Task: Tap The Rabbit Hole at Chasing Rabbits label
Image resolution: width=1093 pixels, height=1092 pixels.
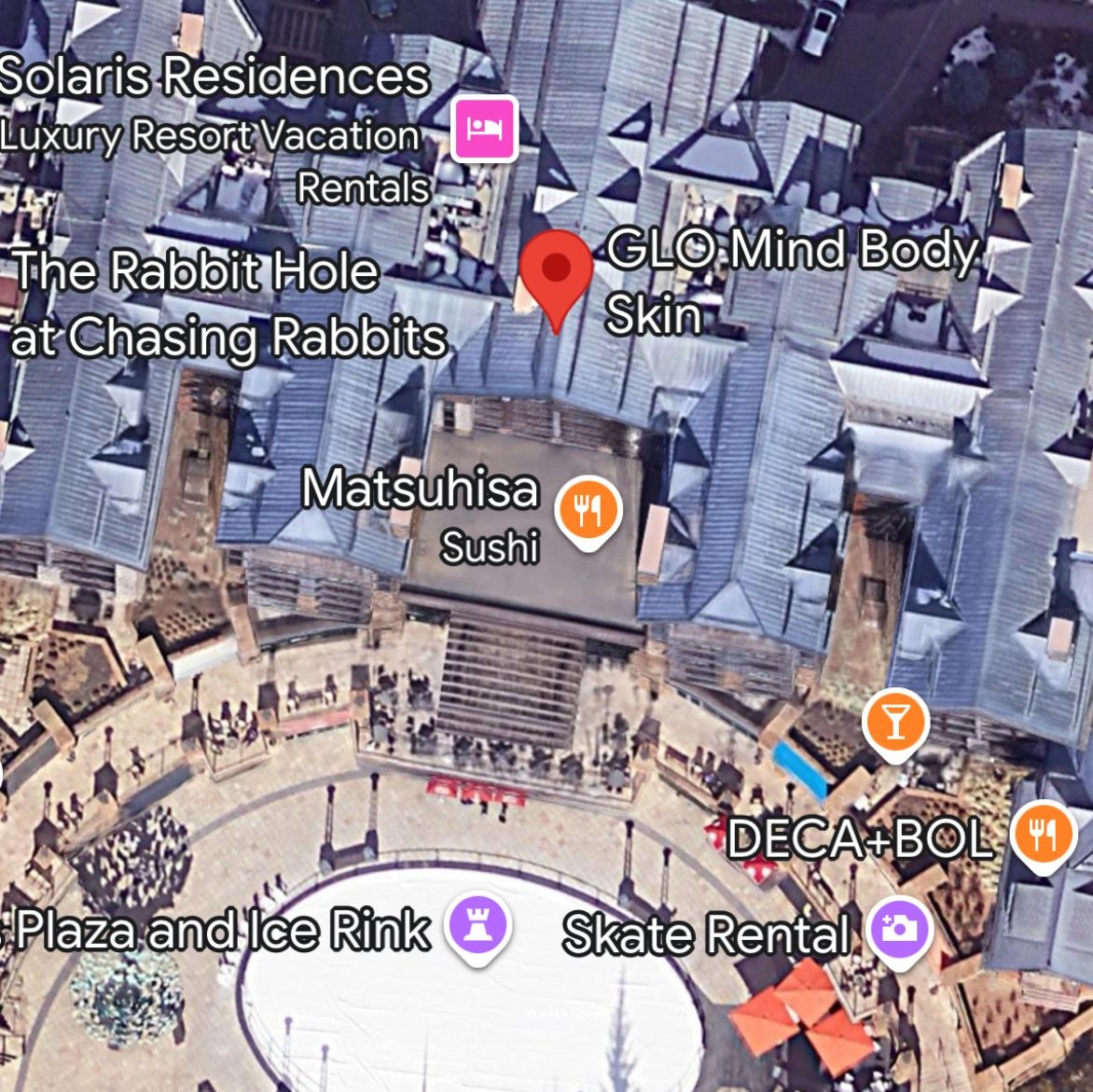Action: click(x=228, y=303)
